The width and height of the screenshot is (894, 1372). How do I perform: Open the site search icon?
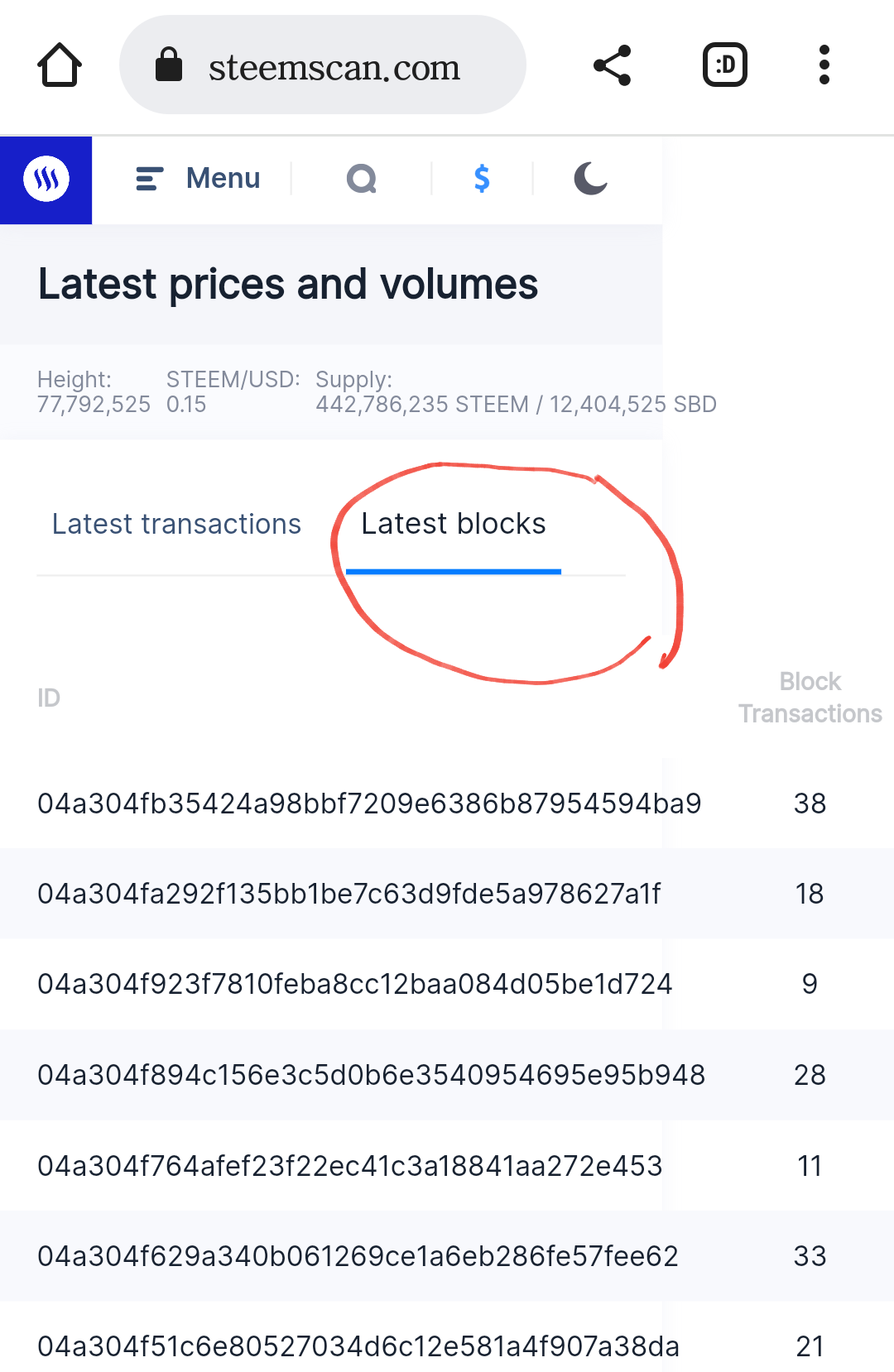point(362,179)
